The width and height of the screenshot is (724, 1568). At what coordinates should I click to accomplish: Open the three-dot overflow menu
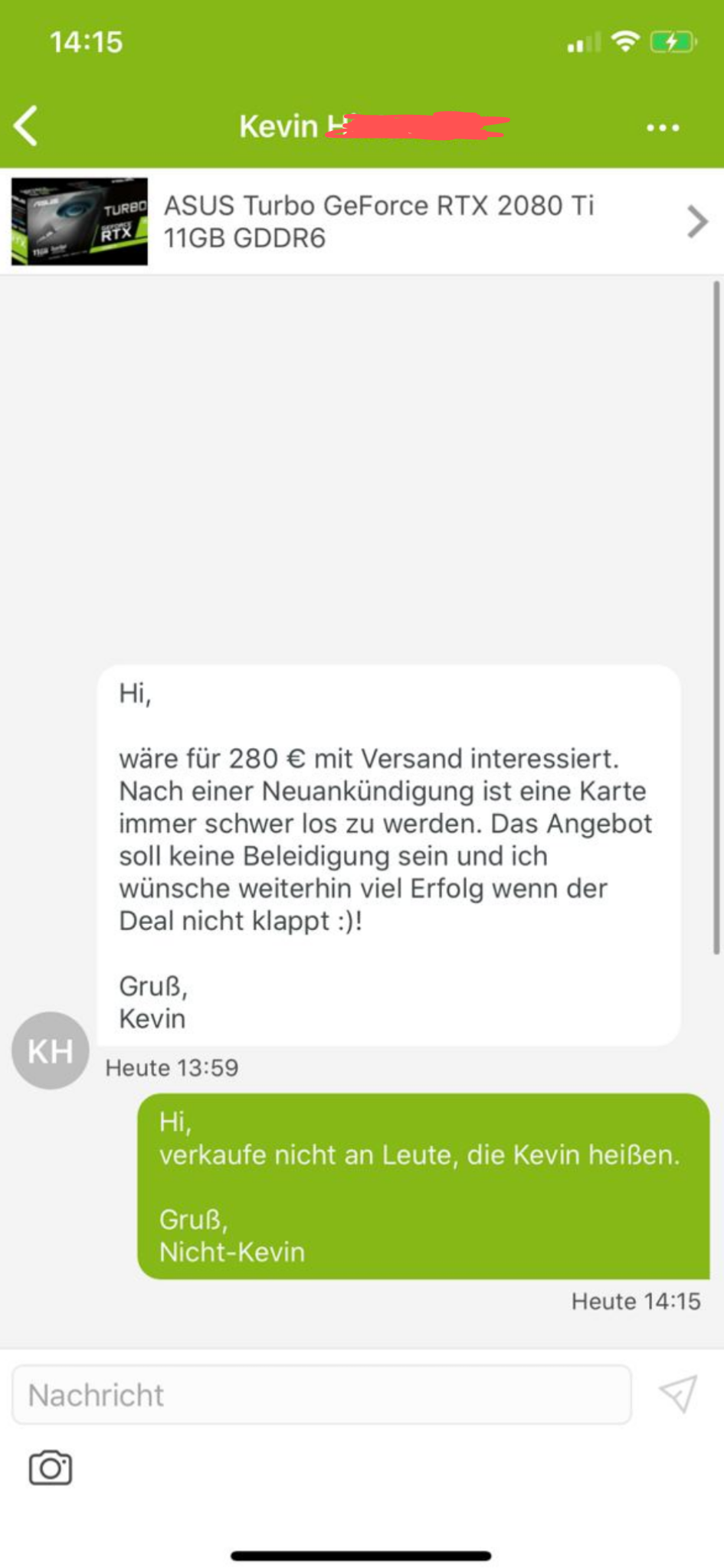[663, 128]
